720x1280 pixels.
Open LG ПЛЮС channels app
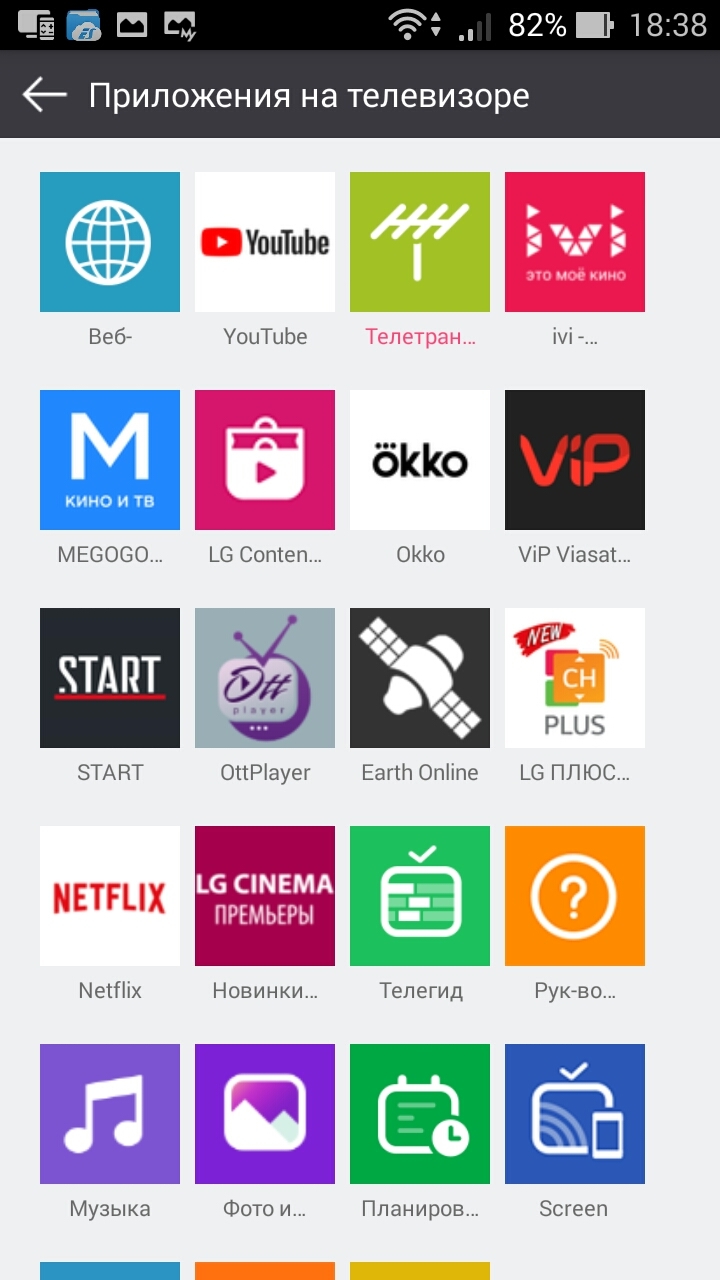coord(575,678)
